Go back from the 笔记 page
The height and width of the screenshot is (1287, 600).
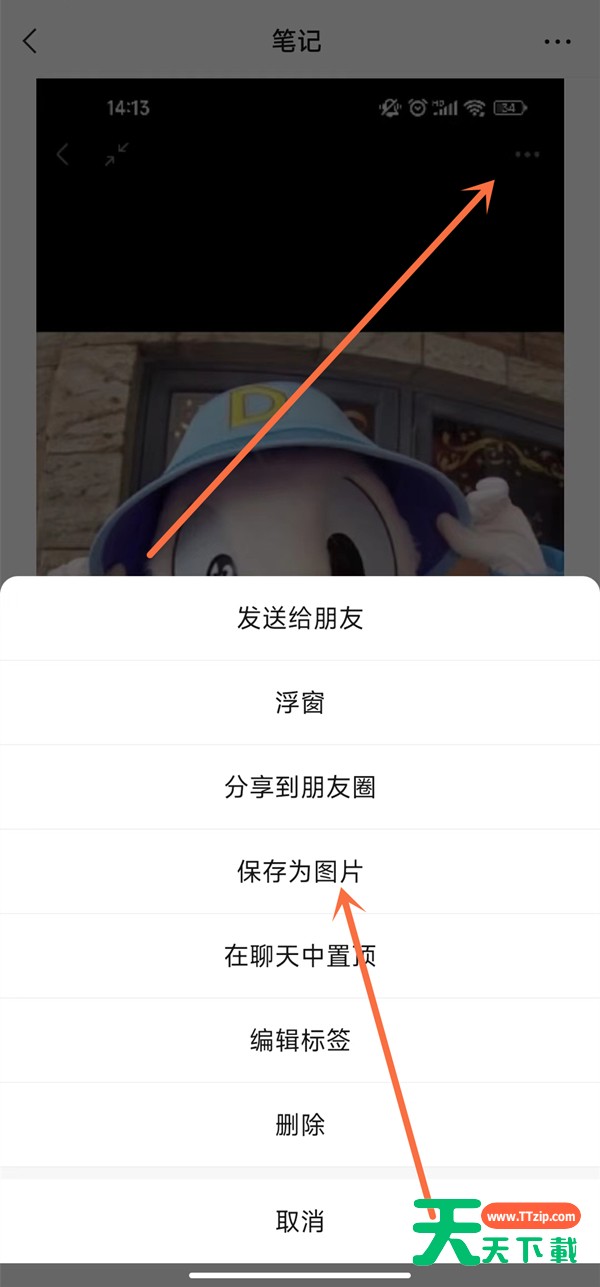[30, 41]
